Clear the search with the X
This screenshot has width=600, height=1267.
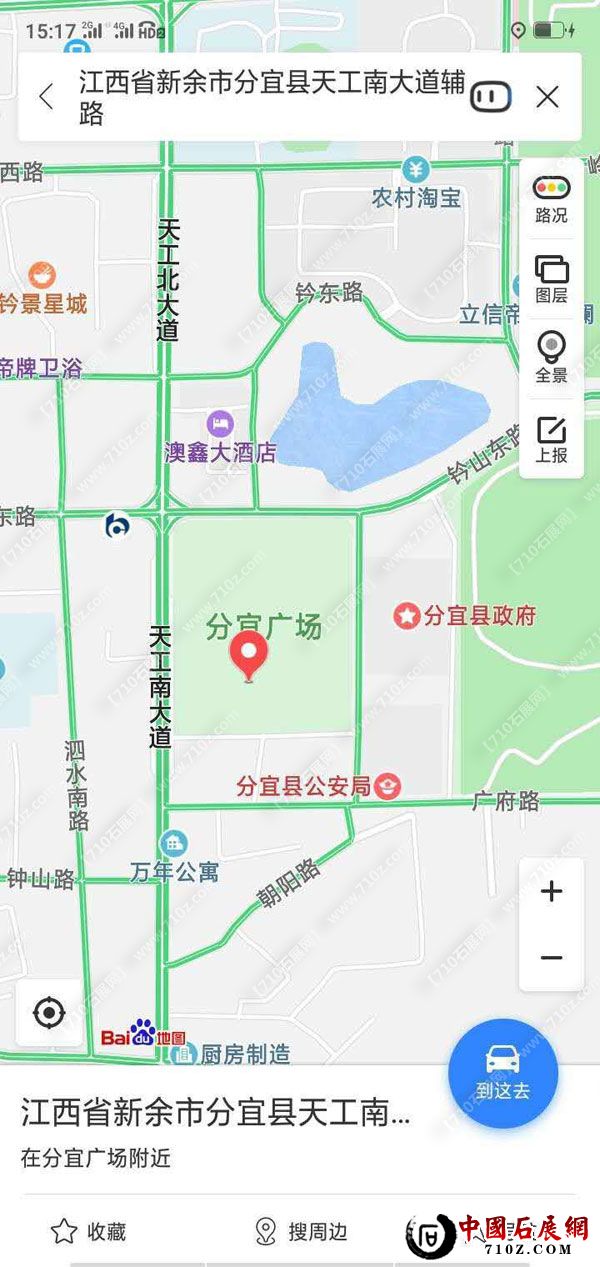pos(547,97)
